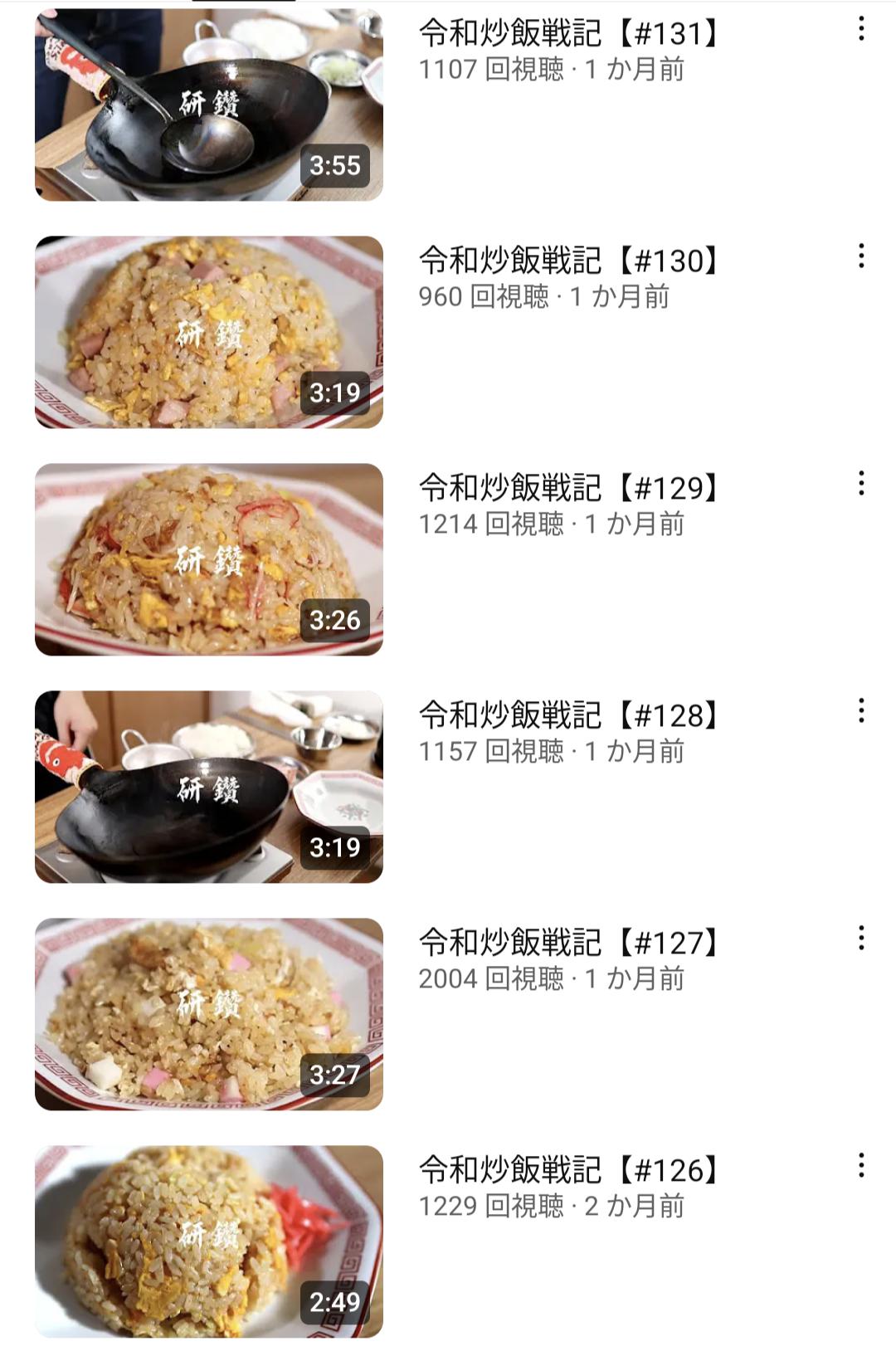Show options for video #128
This screenshot has width=896, height=1351.
pyautogui.click(x=861, y=711)
